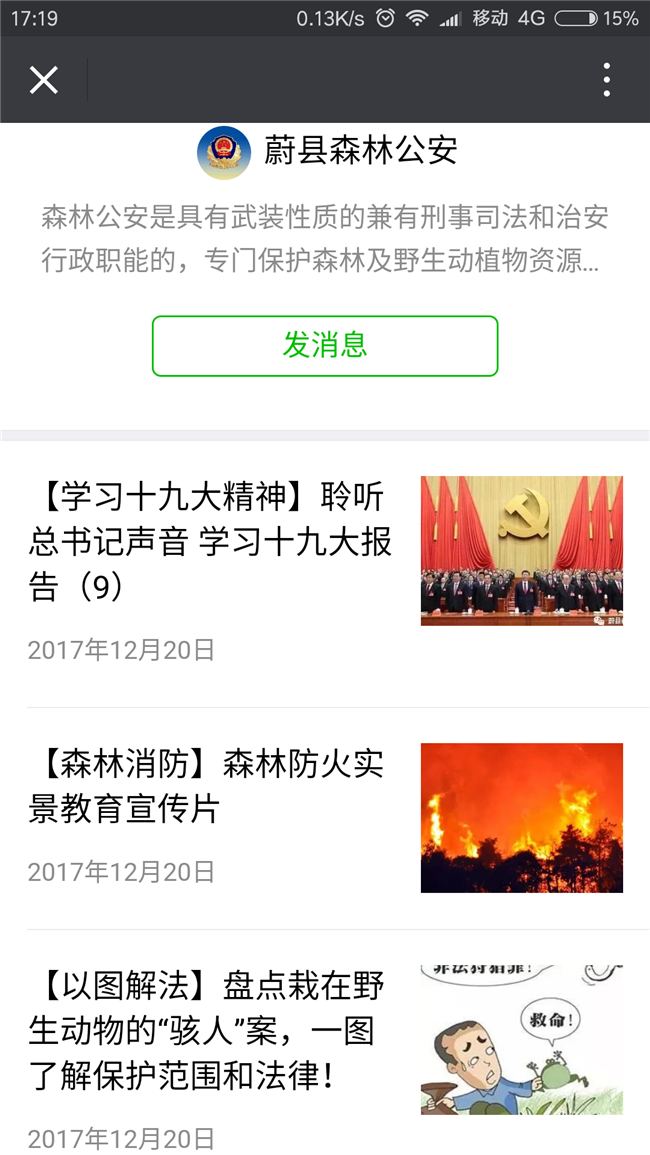Screen dimensions: 650x1155
Task: Open the three-dot overflow menu
Action: click(x=606, y=80)
